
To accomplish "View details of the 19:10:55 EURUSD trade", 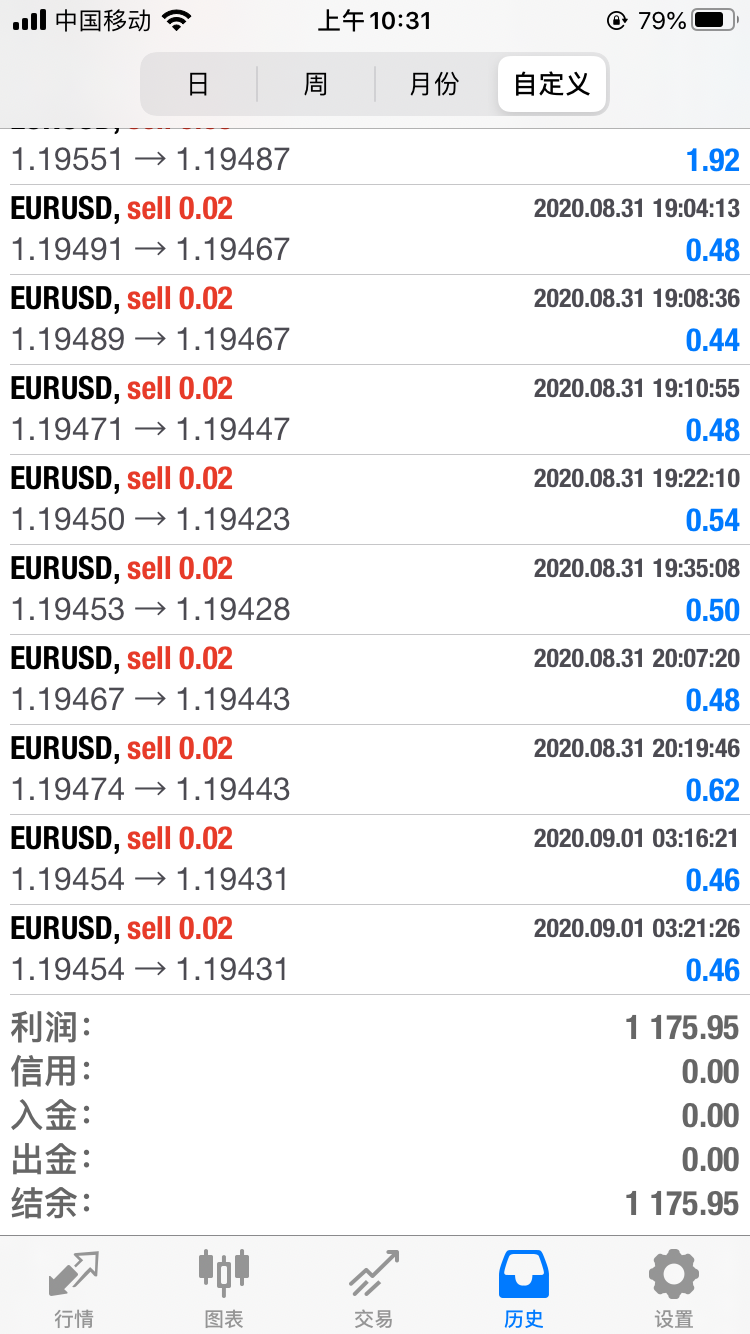I will point(375,409).
